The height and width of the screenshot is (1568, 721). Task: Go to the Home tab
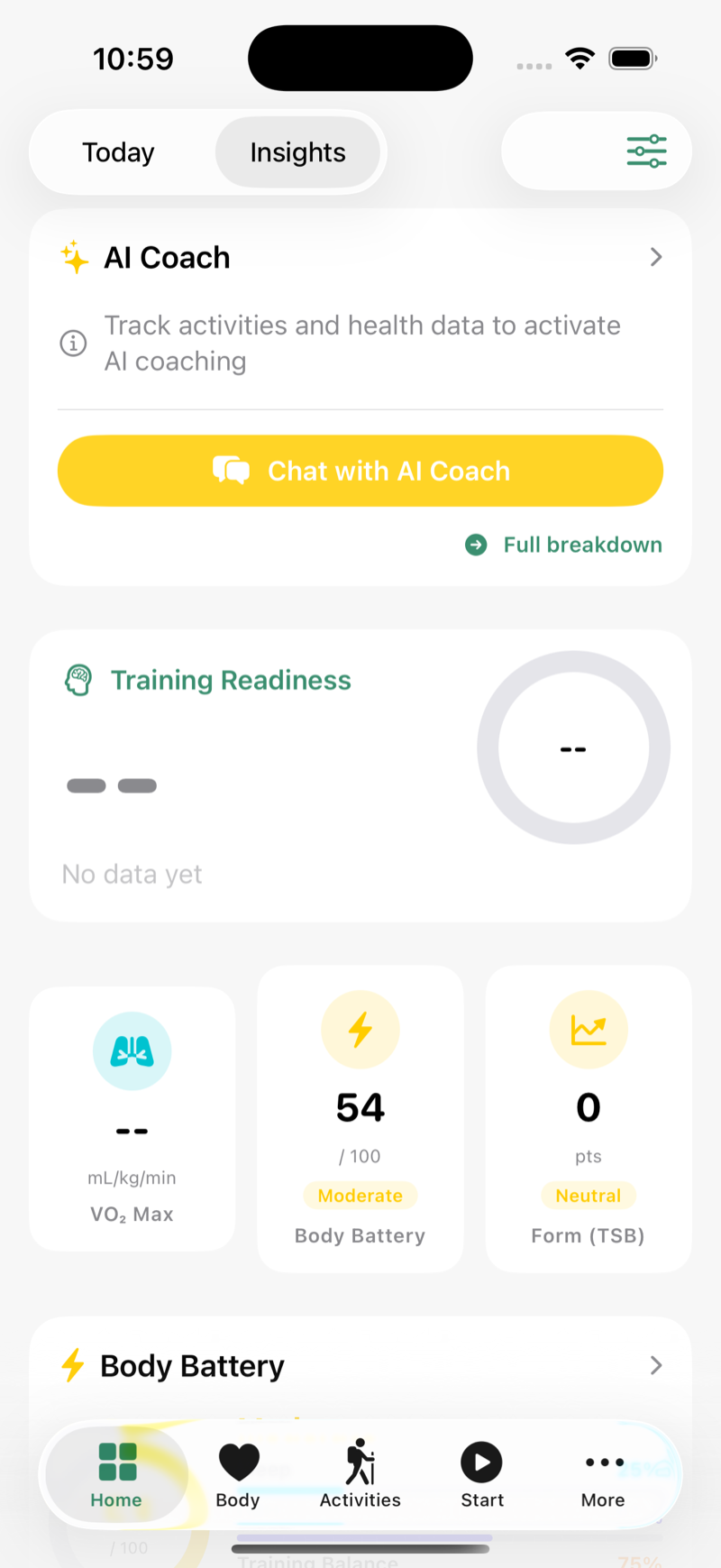[x=116, y=1475]
